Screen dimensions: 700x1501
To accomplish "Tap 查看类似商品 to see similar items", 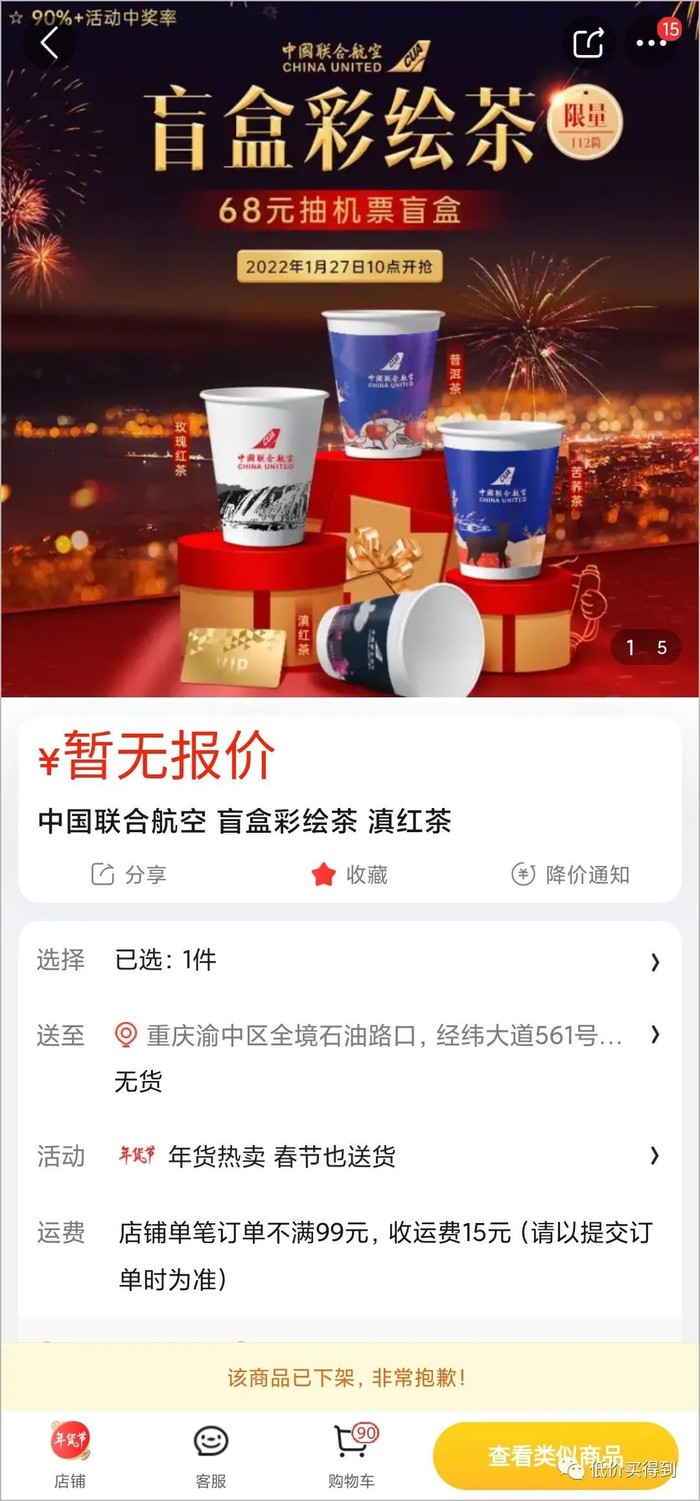I will click(555, 1456).
